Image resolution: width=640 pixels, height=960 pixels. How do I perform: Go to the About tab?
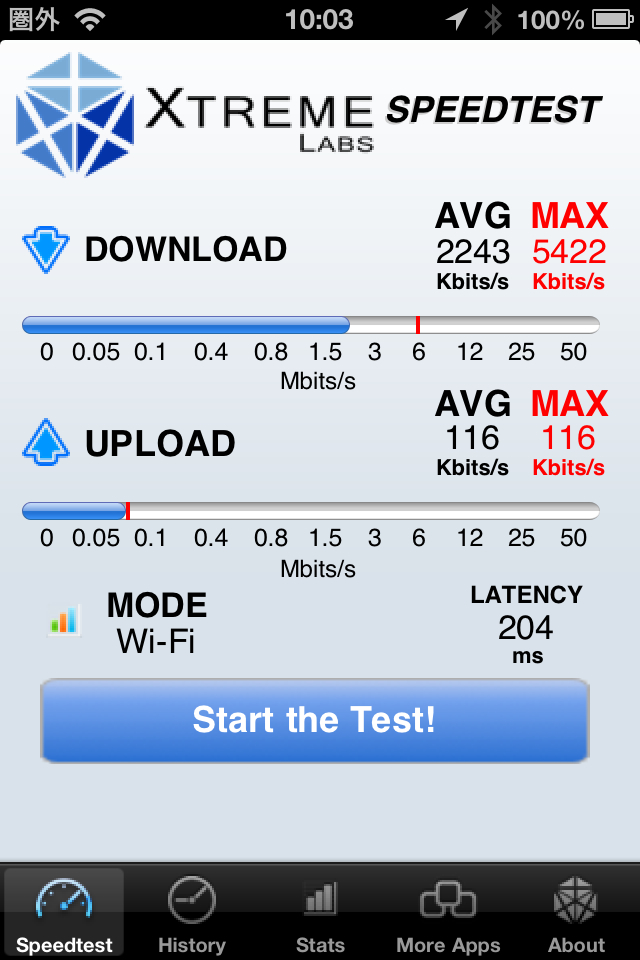(576, 914)
